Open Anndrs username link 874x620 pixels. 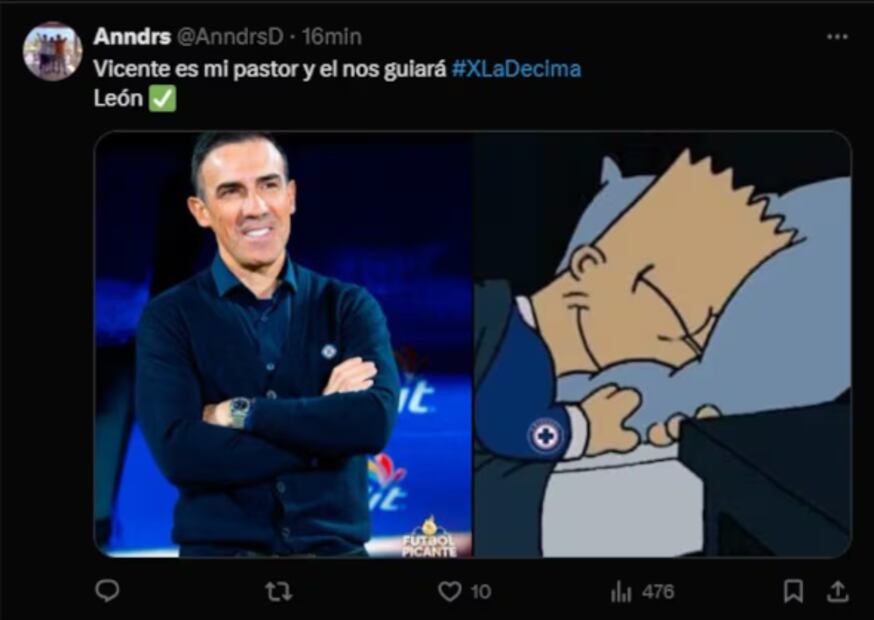coord(130,37)
